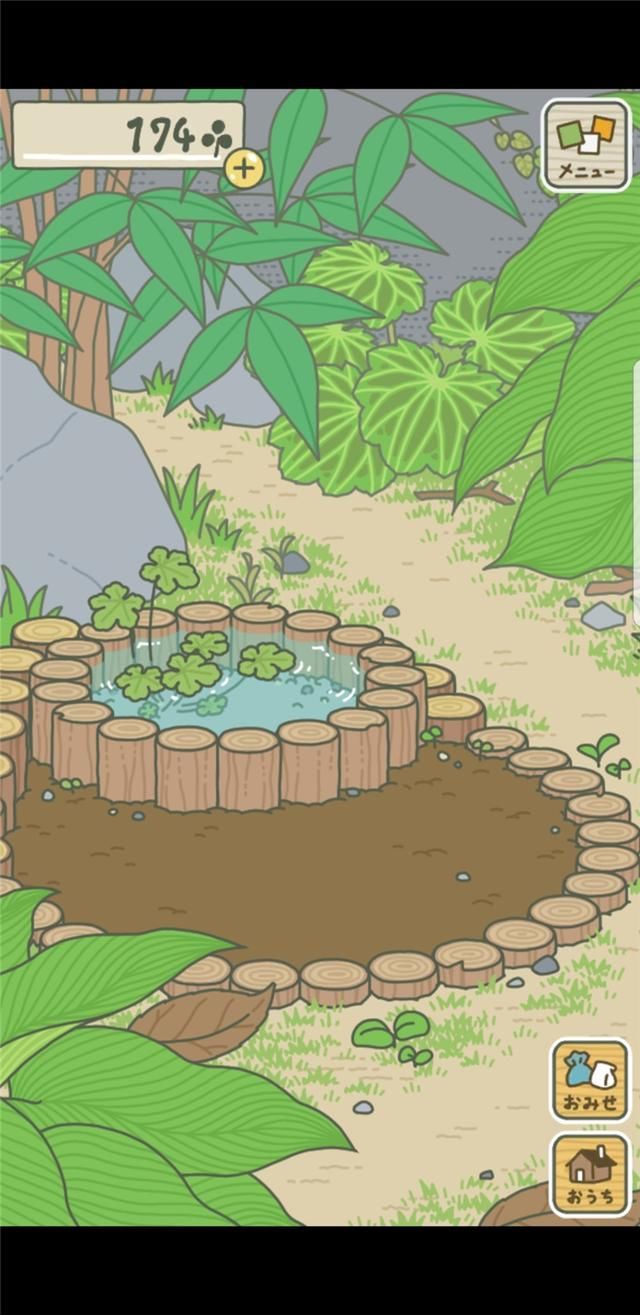Open the おみせ shop
Screen dimensions: 640x1315
click(x=590, y=1081)
